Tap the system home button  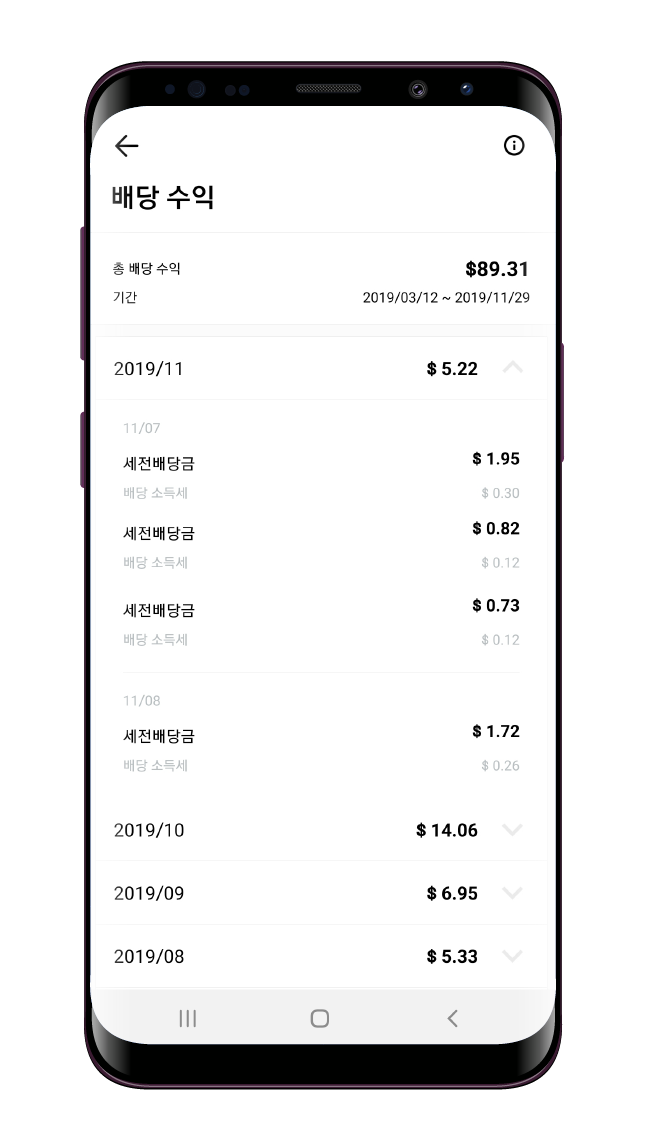click(320, 1018)
